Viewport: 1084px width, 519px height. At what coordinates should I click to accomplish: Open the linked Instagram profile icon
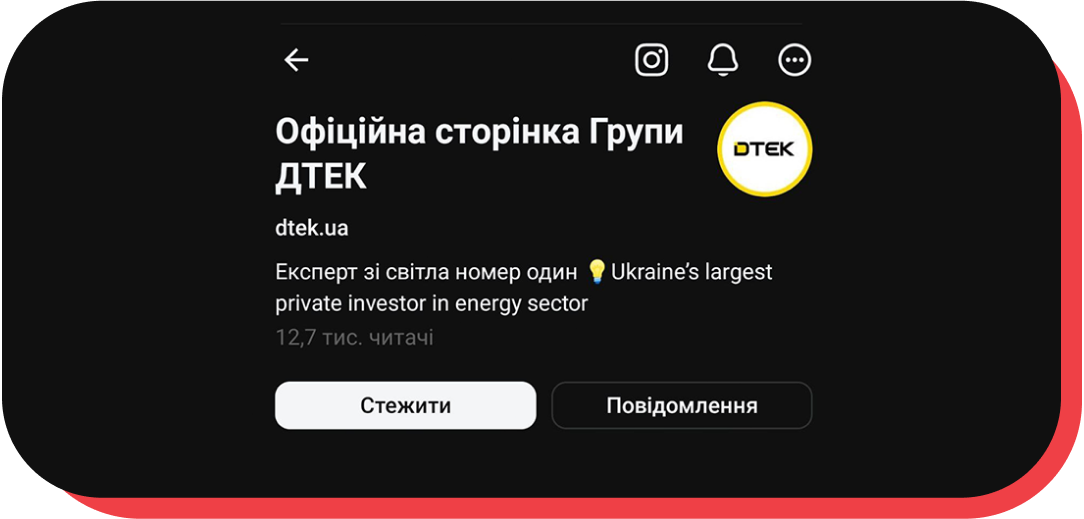click(x=652, y=60)
